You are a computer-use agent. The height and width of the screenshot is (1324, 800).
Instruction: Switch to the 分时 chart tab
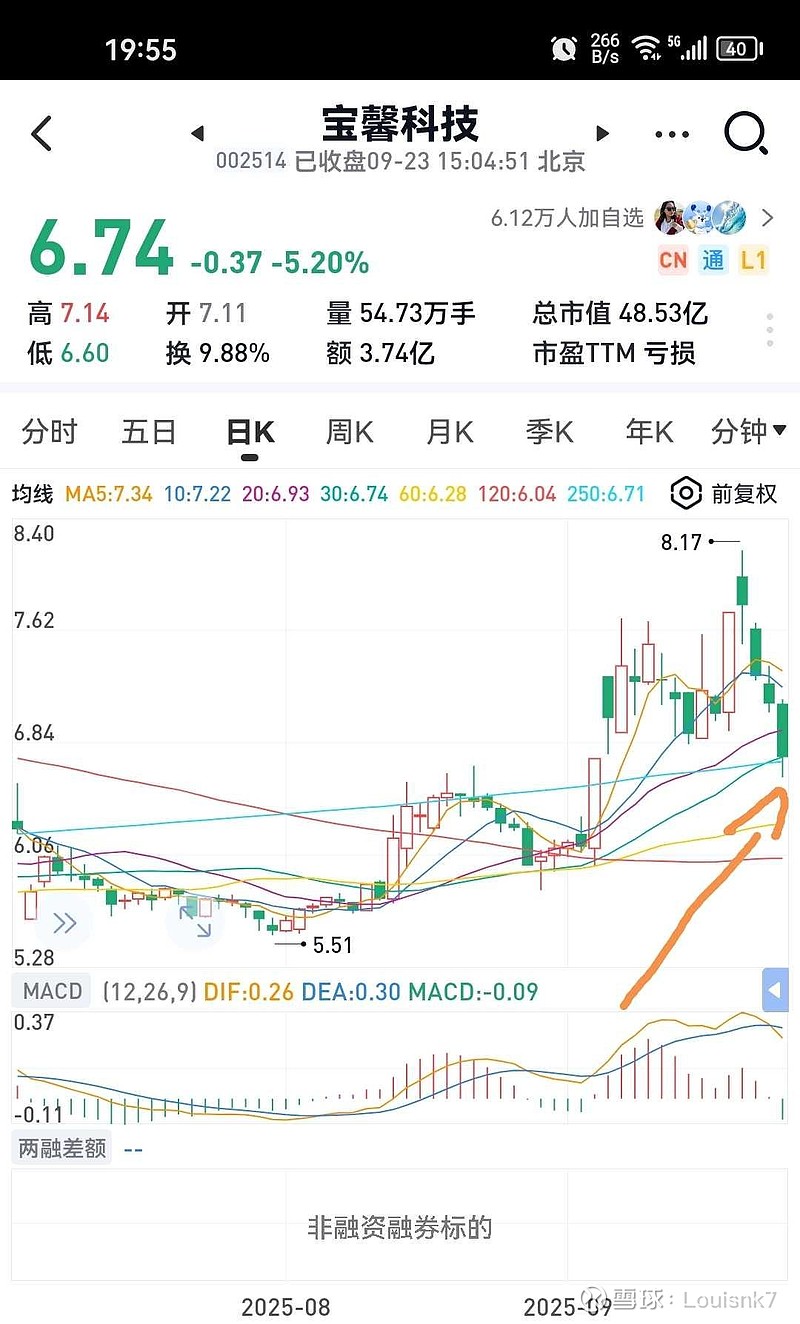(x=49, y=432)
